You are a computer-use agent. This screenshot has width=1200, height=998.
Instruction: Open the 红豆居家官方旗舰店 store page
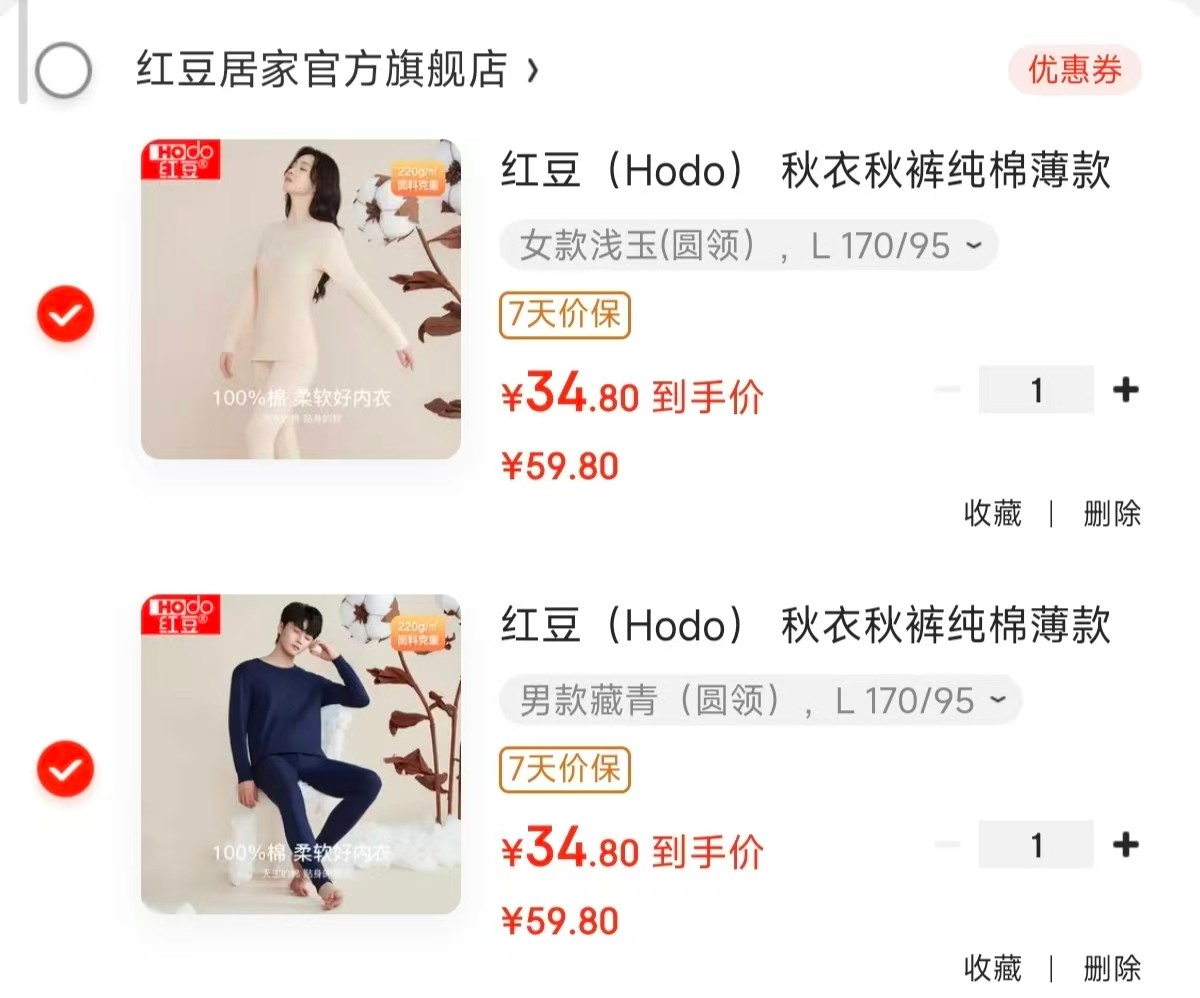335,70
